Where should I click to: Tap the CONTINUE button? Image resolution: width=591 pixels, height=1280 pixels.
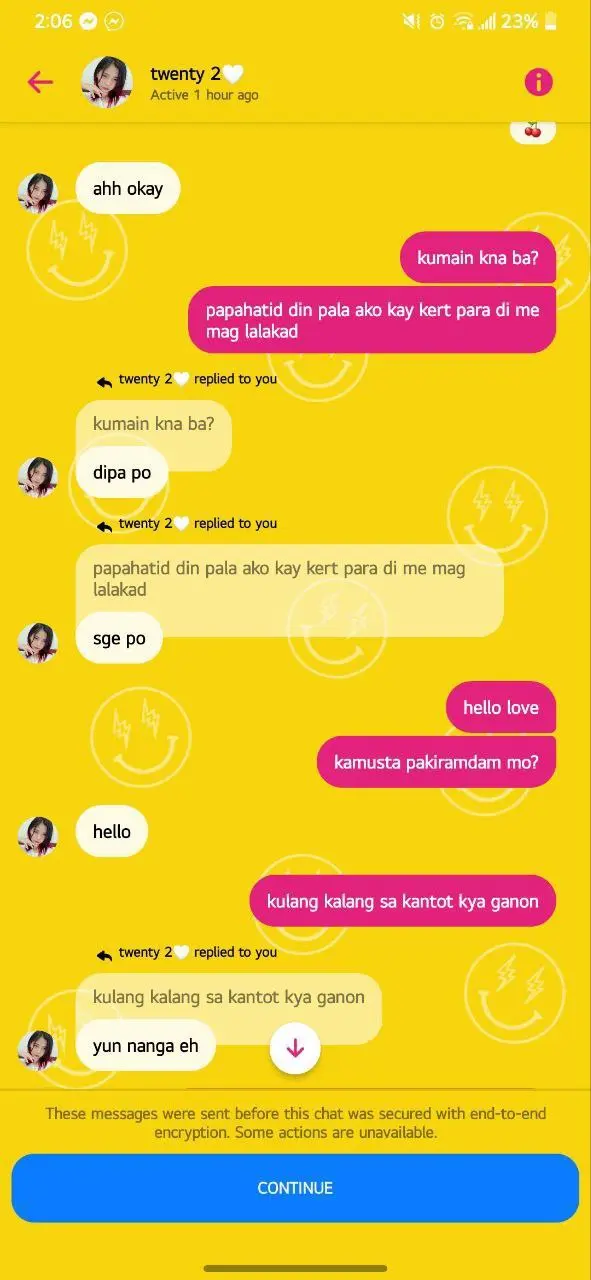click(295, 1188)
